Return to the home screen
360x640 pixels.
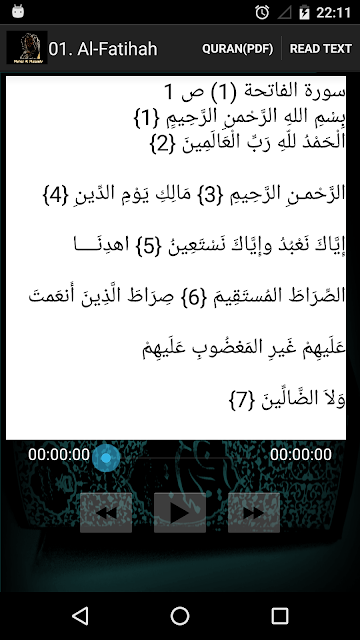pos(180,615)
